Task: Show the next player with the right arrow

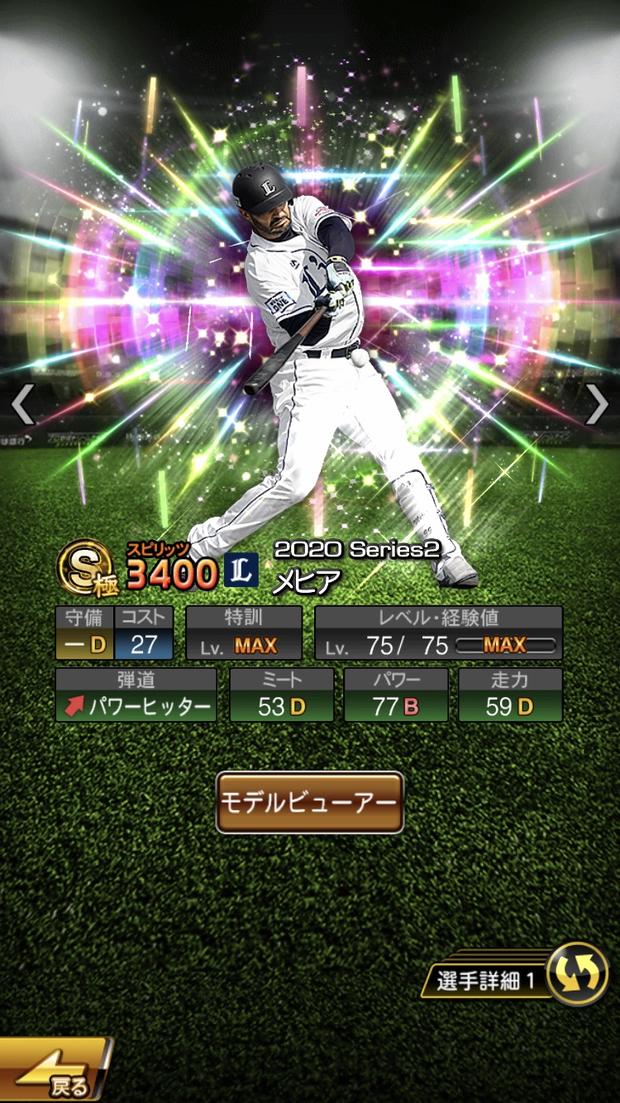Action: point(596,405)
